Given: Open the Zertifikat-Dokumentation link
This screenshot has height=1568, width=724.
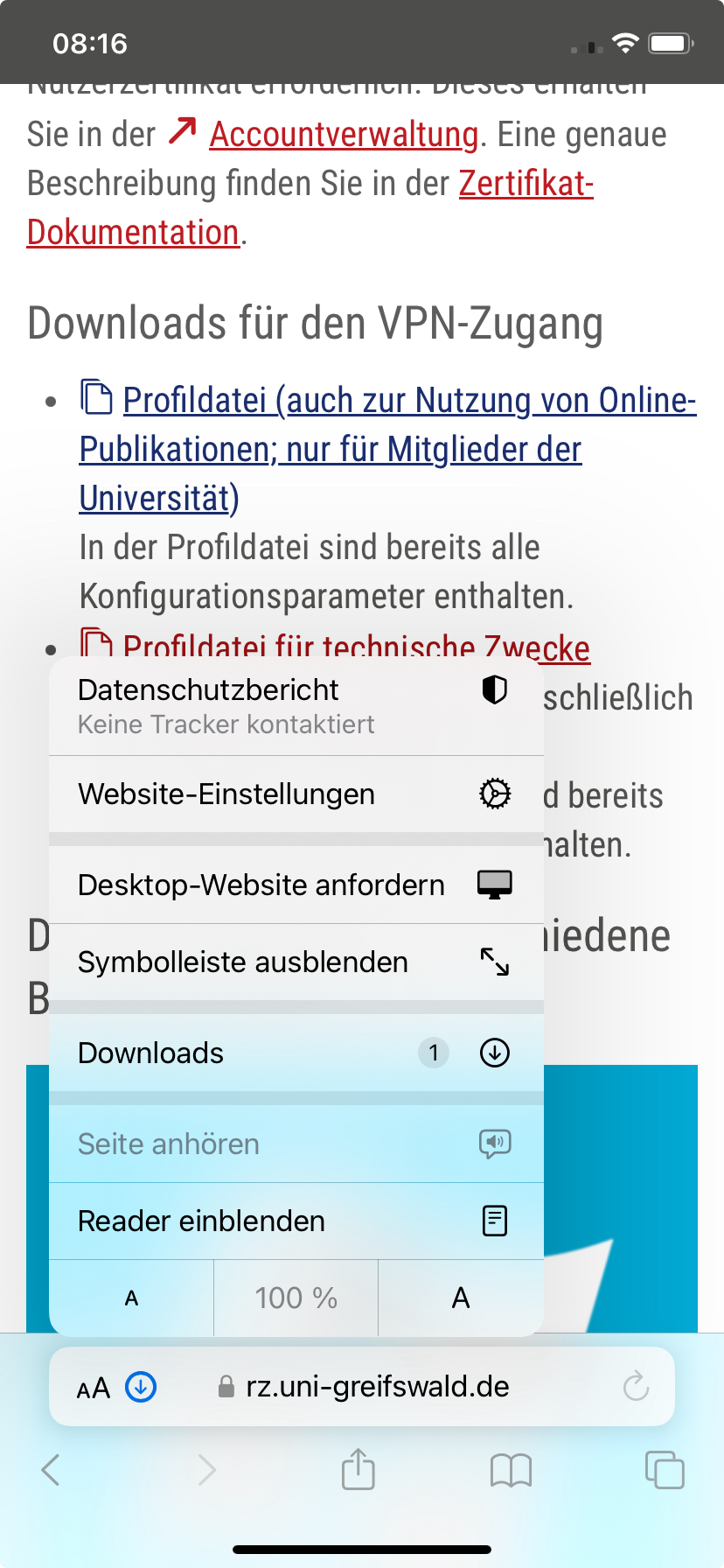Looking at the screenshot, I should [525, 184].
